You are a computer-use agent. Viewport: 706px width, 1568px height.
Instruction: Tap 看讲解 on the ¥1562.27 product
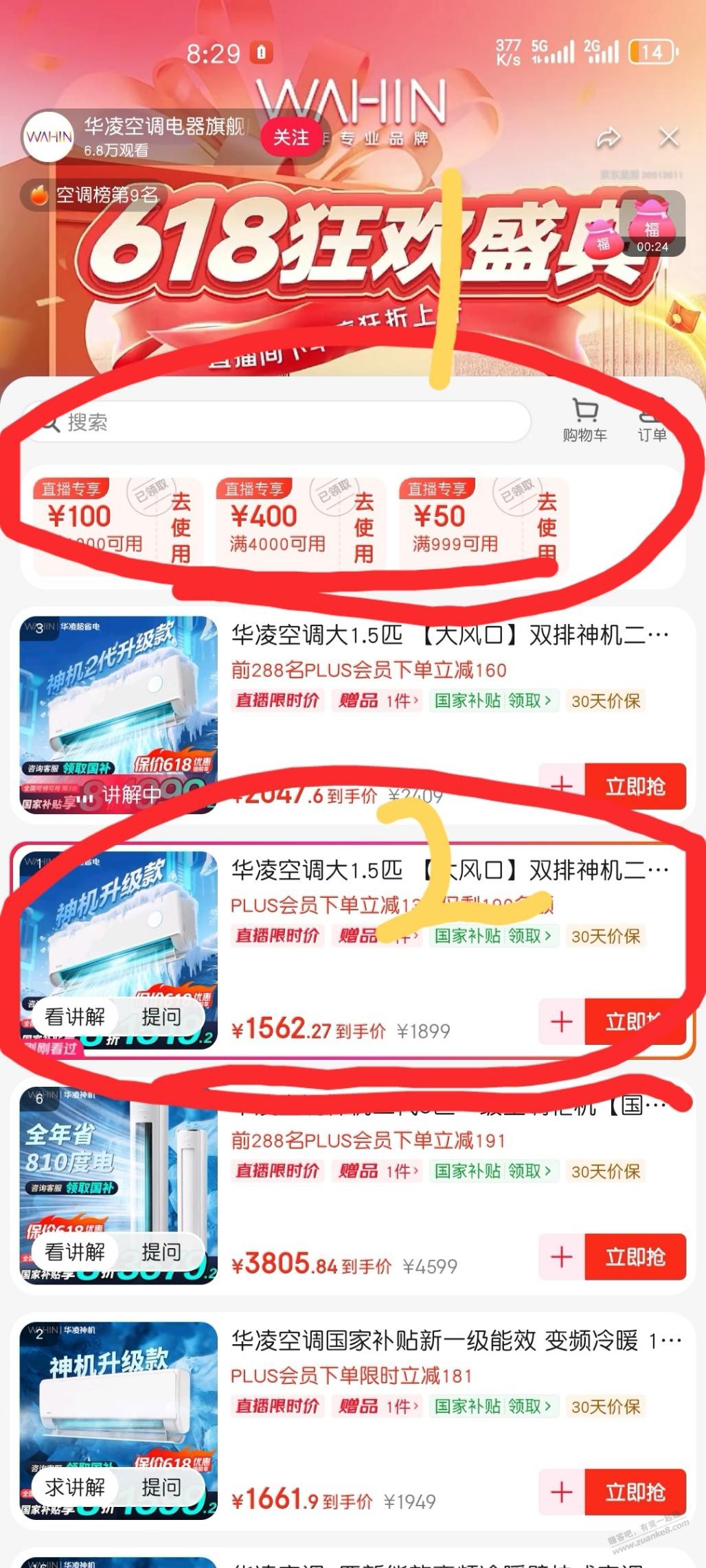75,1017
